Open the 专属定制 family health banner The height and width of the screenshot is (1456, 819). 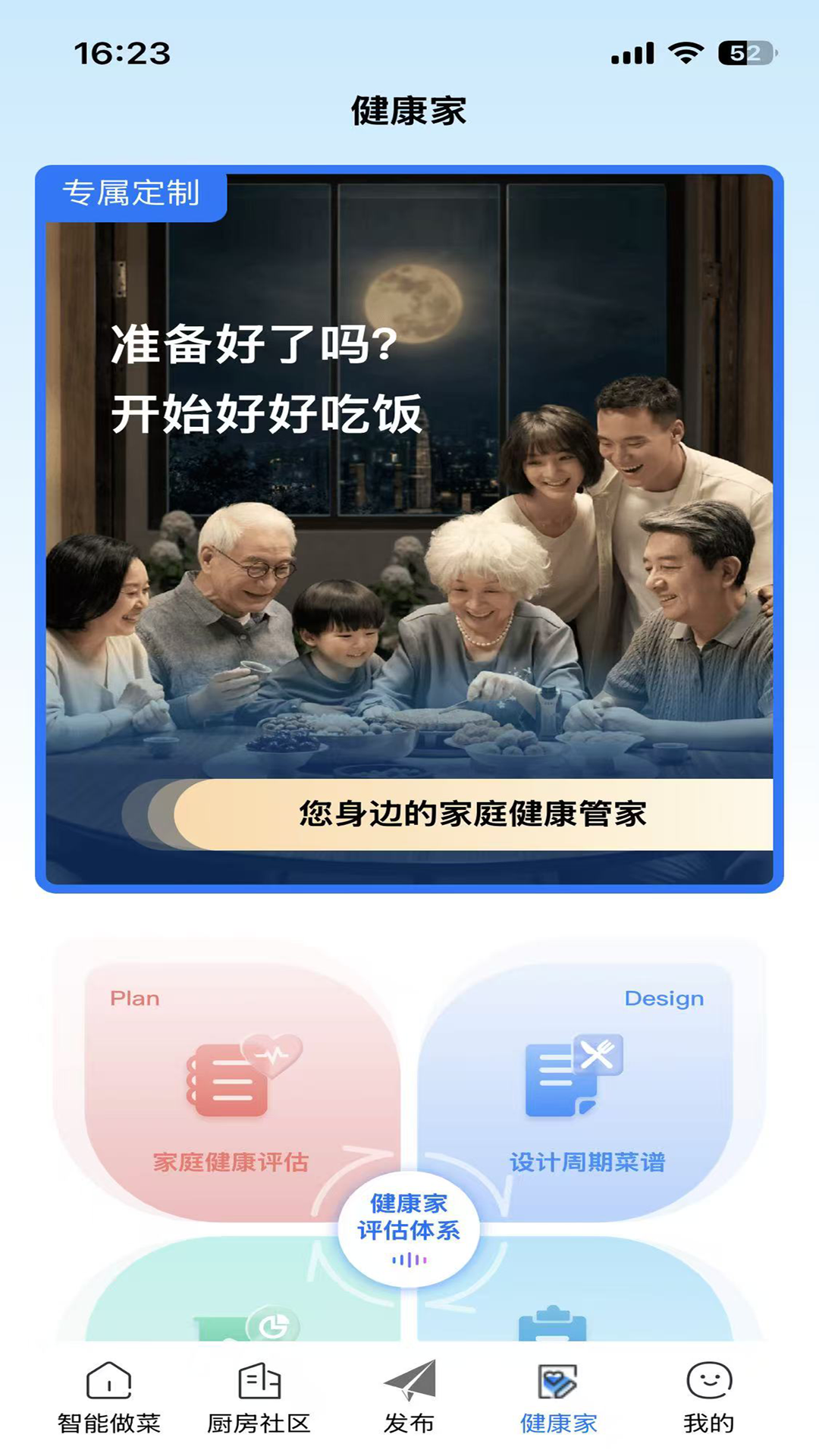click(x=409, y=529)
